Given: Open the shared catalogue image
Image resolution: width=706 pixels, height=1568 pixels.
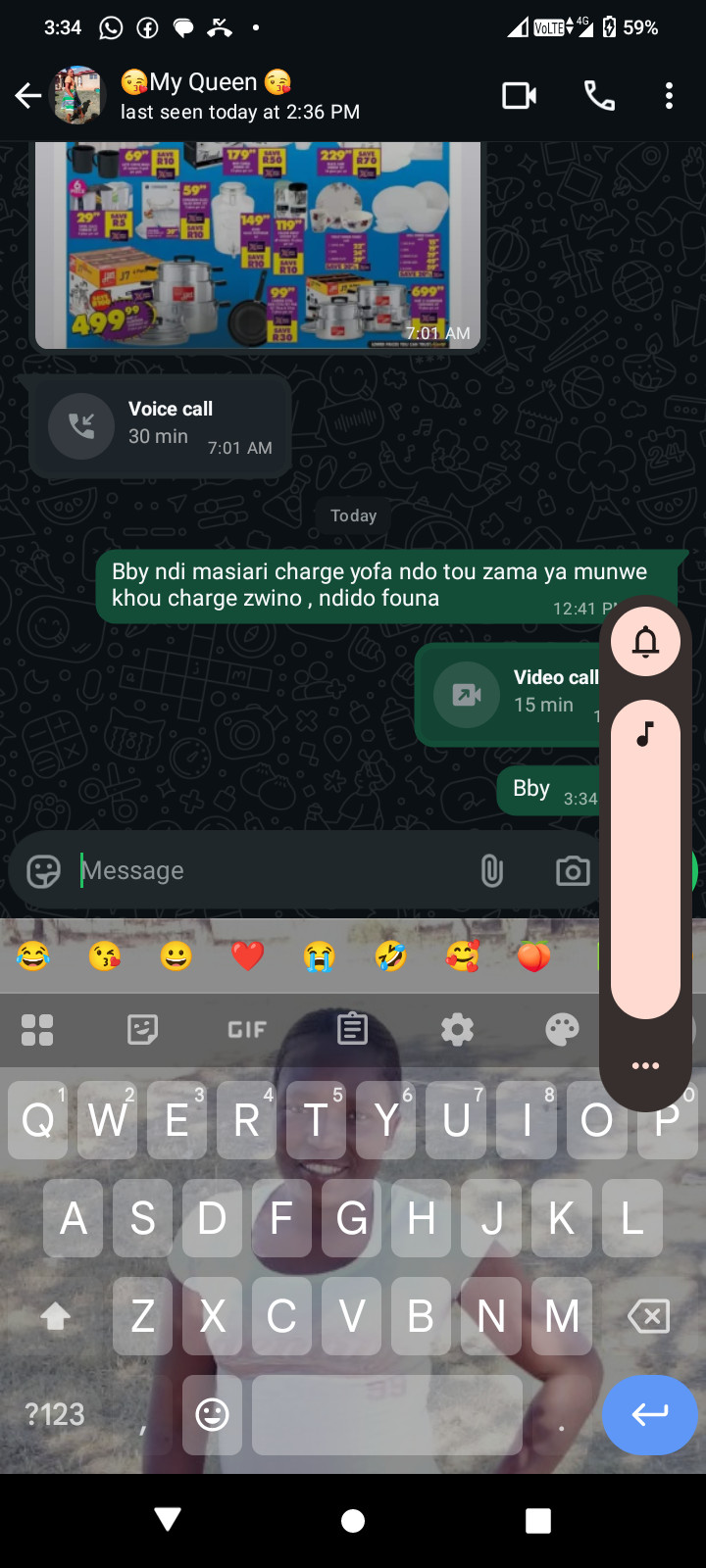Looking at the screenshot, I should 257,245.
